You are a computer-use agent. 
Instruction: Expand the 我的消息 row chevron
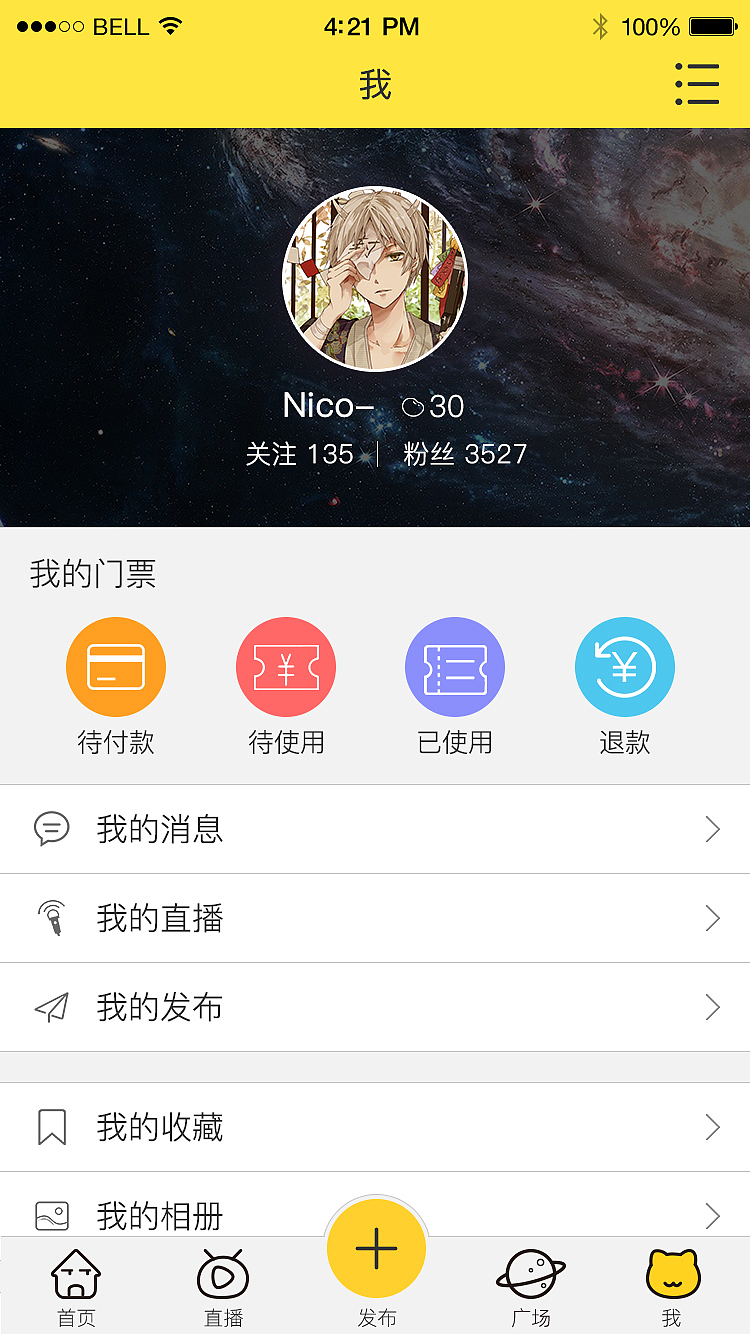(712, 829)
